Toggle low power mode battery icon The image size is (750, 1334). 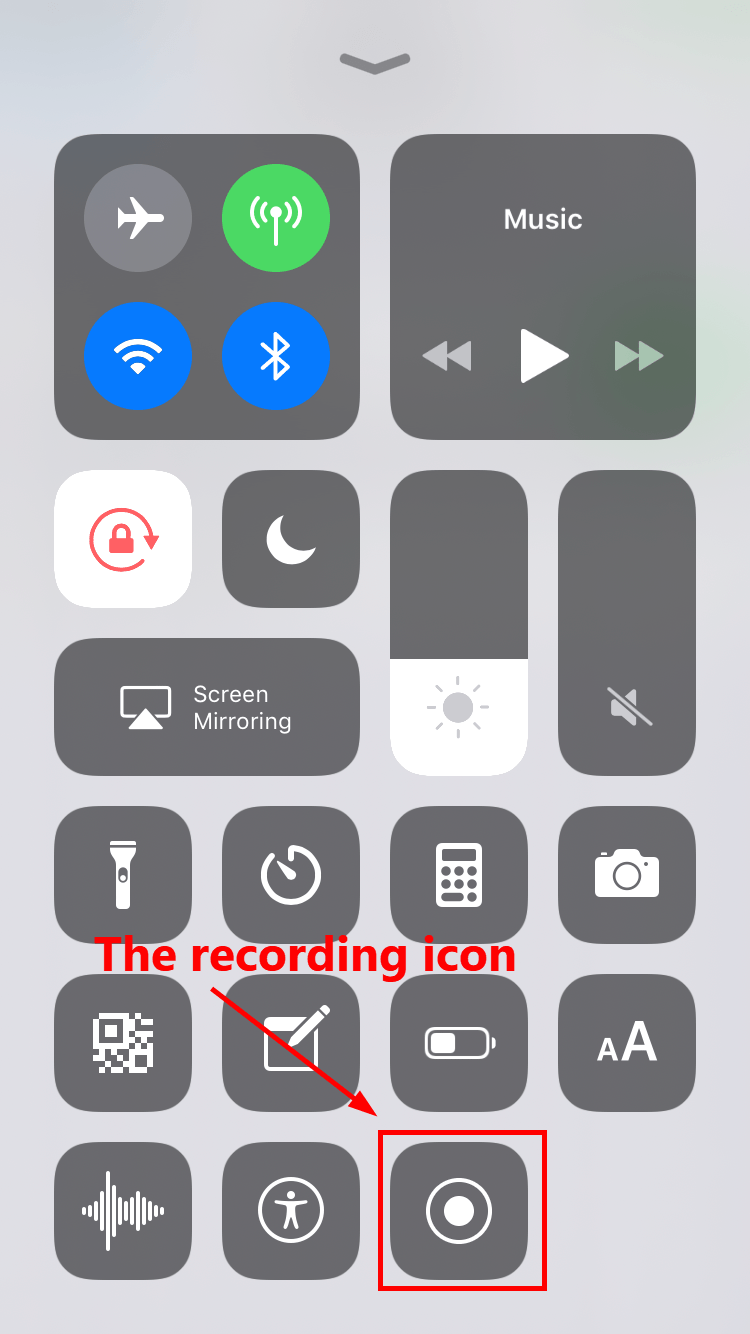(x=459, y=1043)
